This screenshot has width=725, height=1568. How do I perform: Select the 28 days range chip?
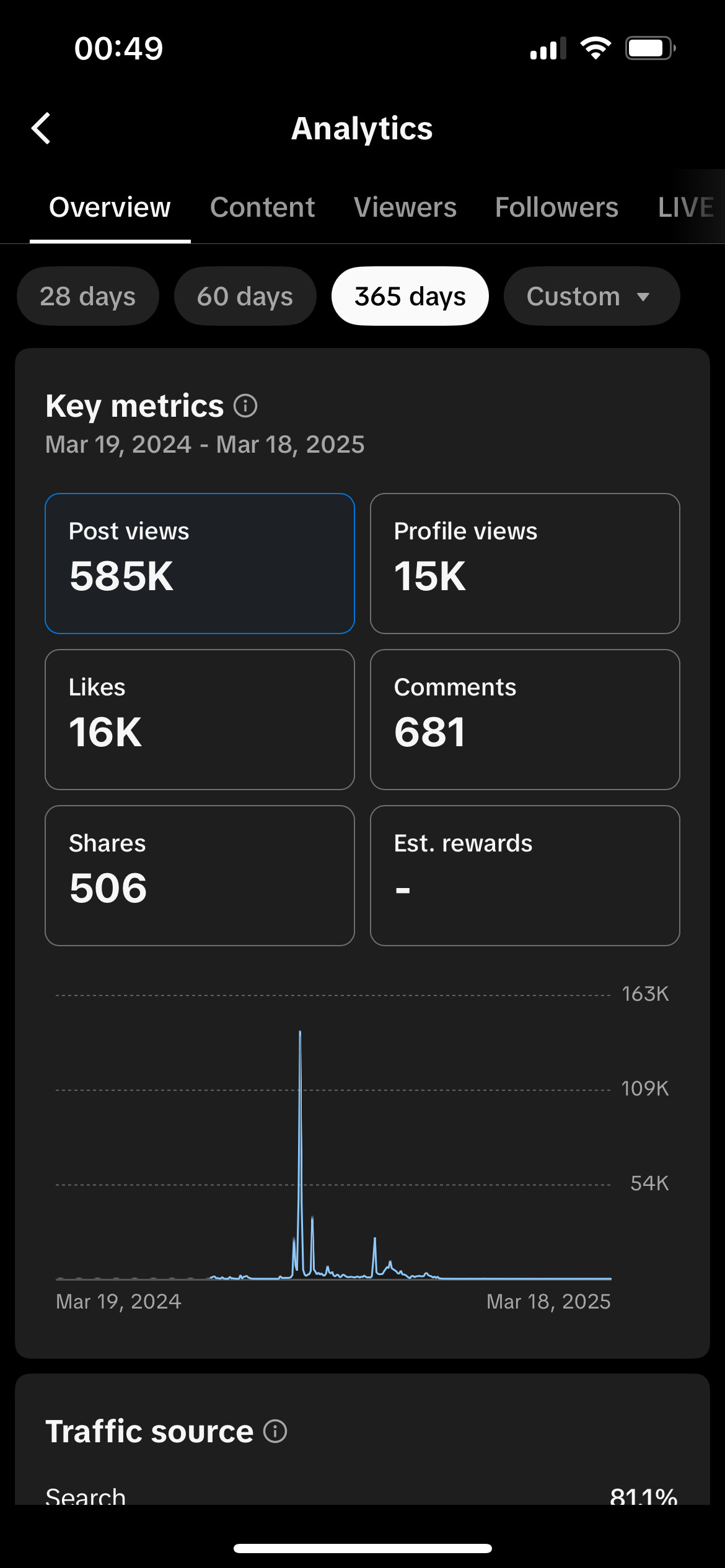coord(88,296)
